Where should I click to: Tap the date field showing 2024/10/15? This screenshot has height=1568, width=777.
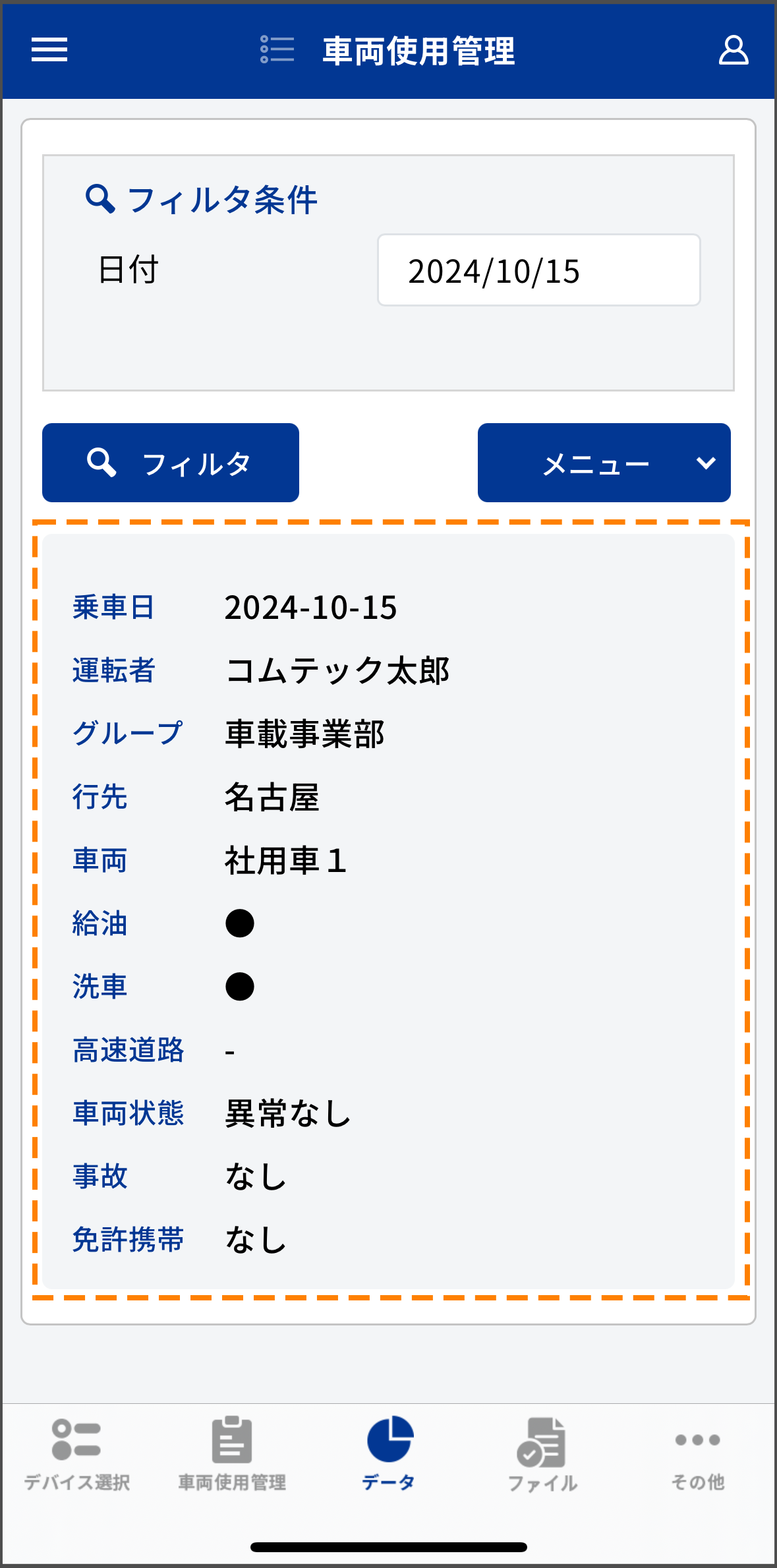(x=538, y=270)
